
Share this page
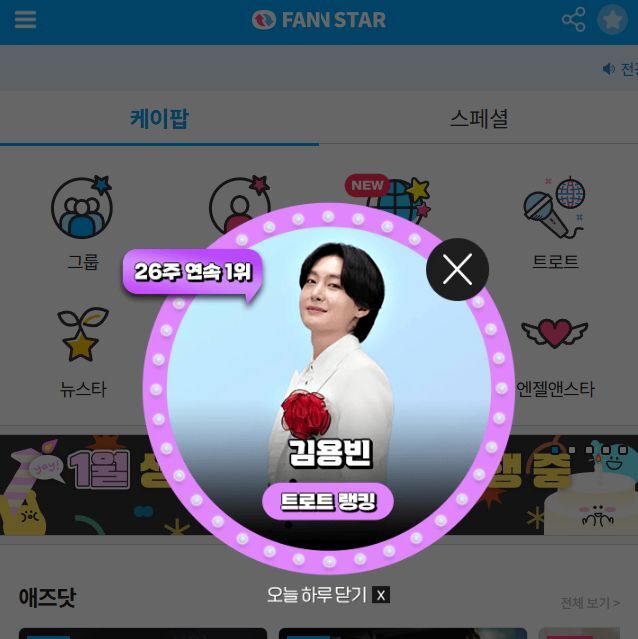click(x=573, y=20)
